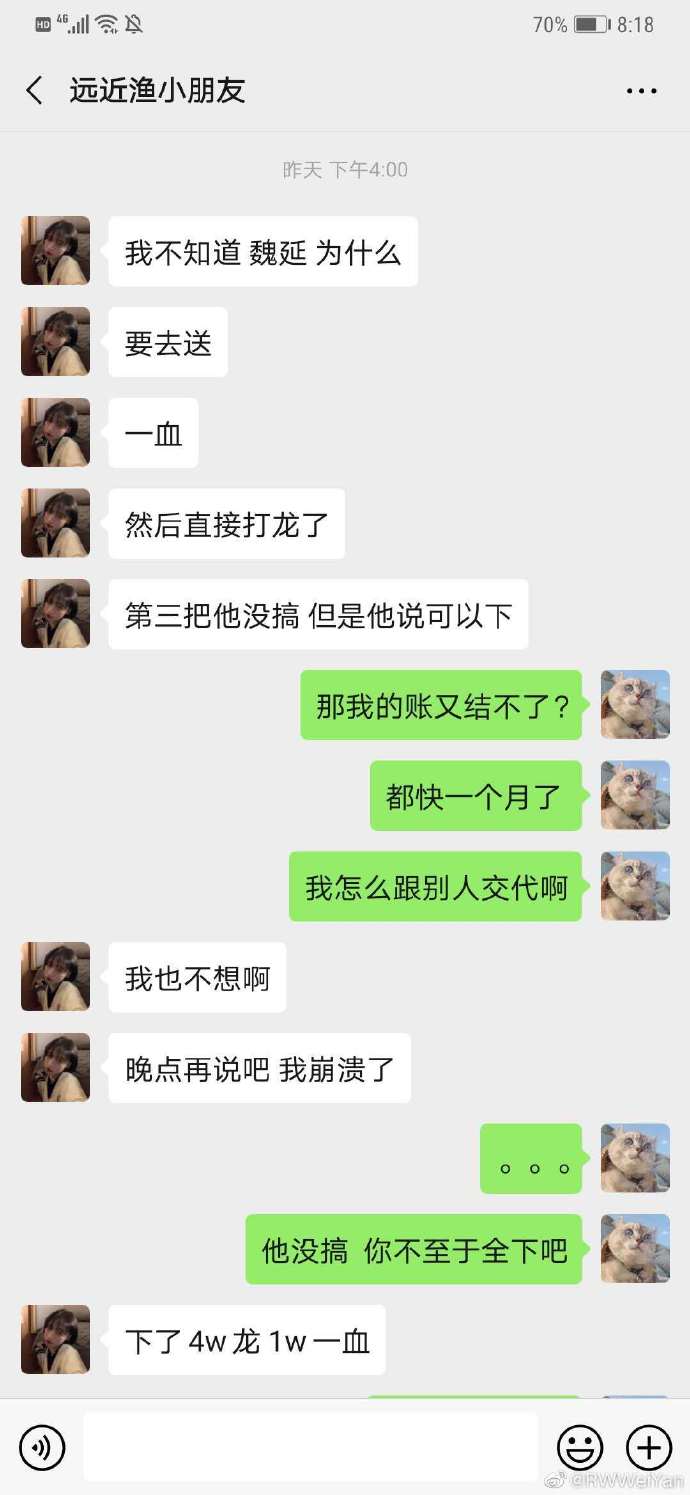Tap the message text input field
This screenshot has height=1495, width=690.
coord(310,1447)
